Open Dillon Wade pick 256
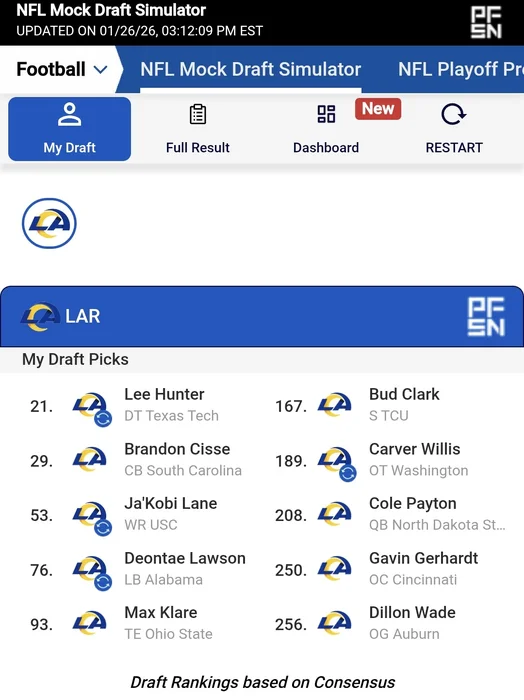 coord(388,624)
